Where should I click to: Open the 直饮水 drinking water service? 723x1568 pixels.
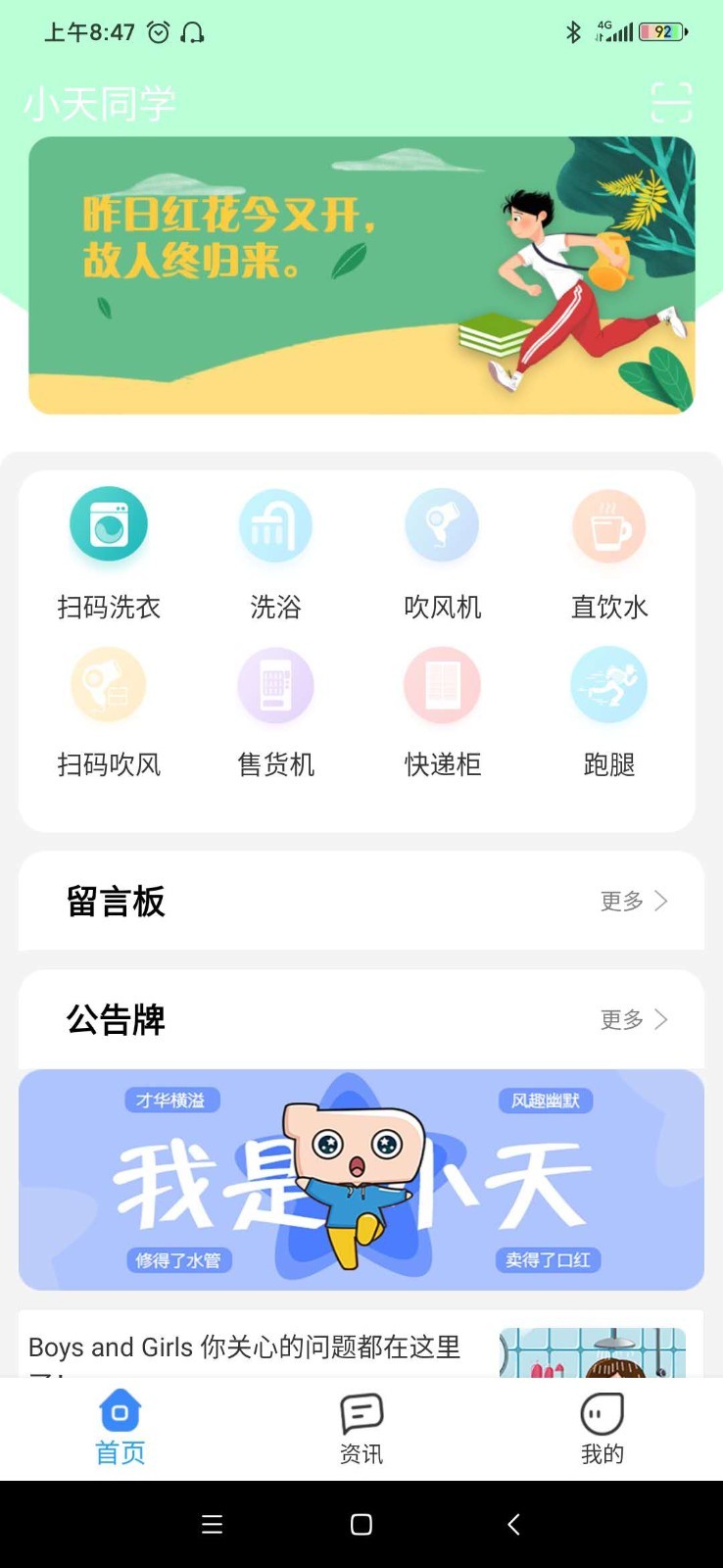click(x=608, y=524)
